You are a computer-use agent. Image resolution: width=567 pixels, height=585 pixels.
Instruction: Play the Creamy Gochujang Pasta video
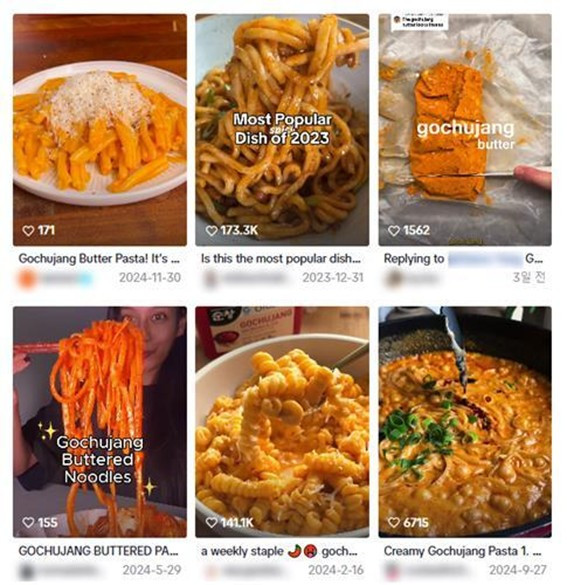tap(465, 422)
